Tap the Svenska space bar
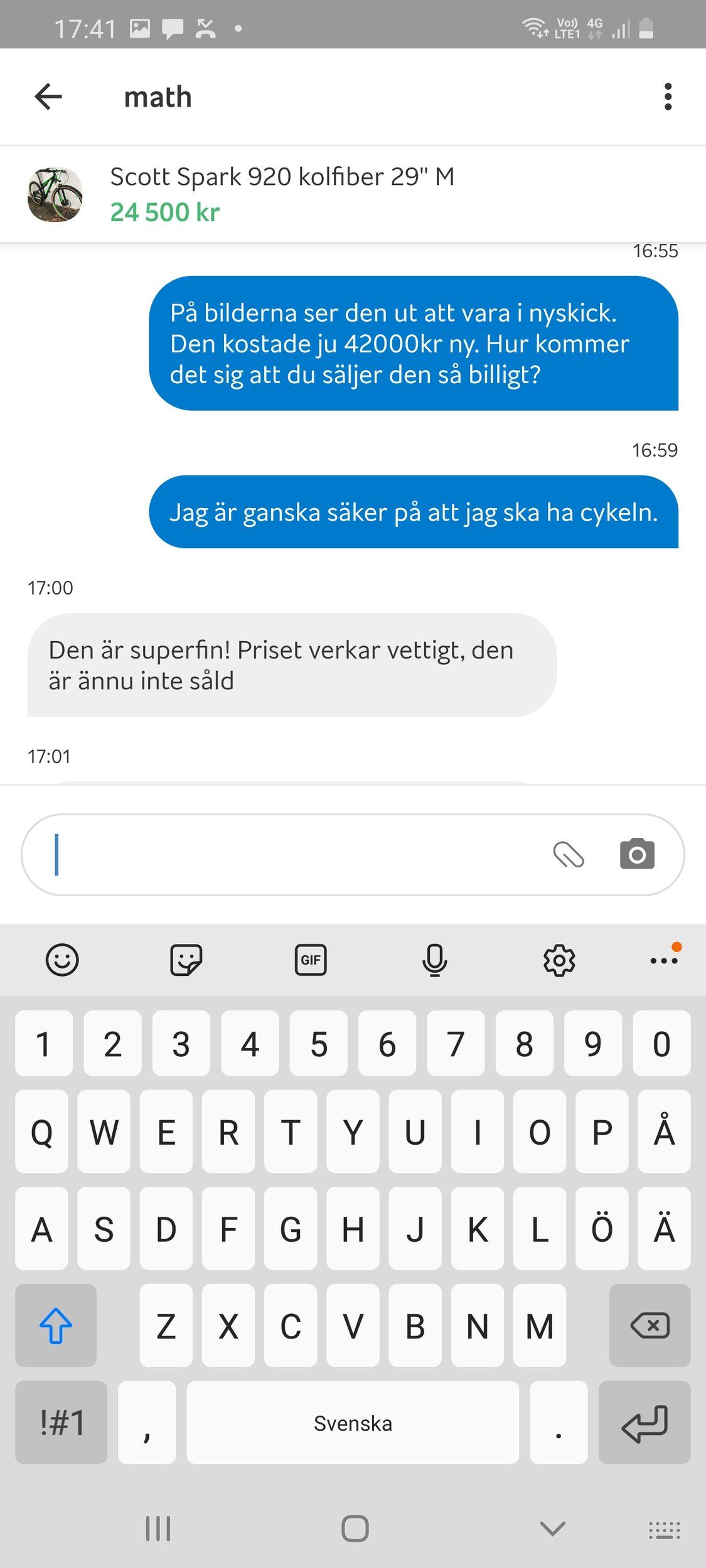The width and height of the screenshot is (706, 1568). [x=353, y=1422]
